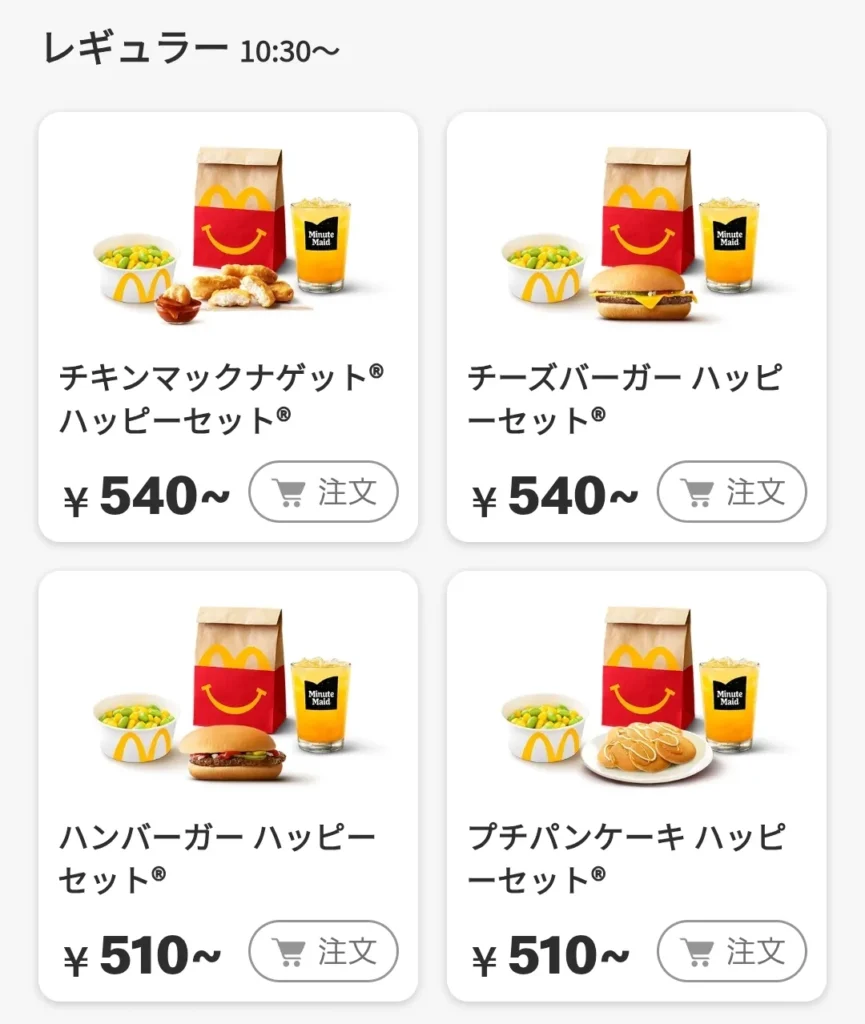
Task: Click the Hamburger Happy Set product thumbnail
Action: [230, 695]
